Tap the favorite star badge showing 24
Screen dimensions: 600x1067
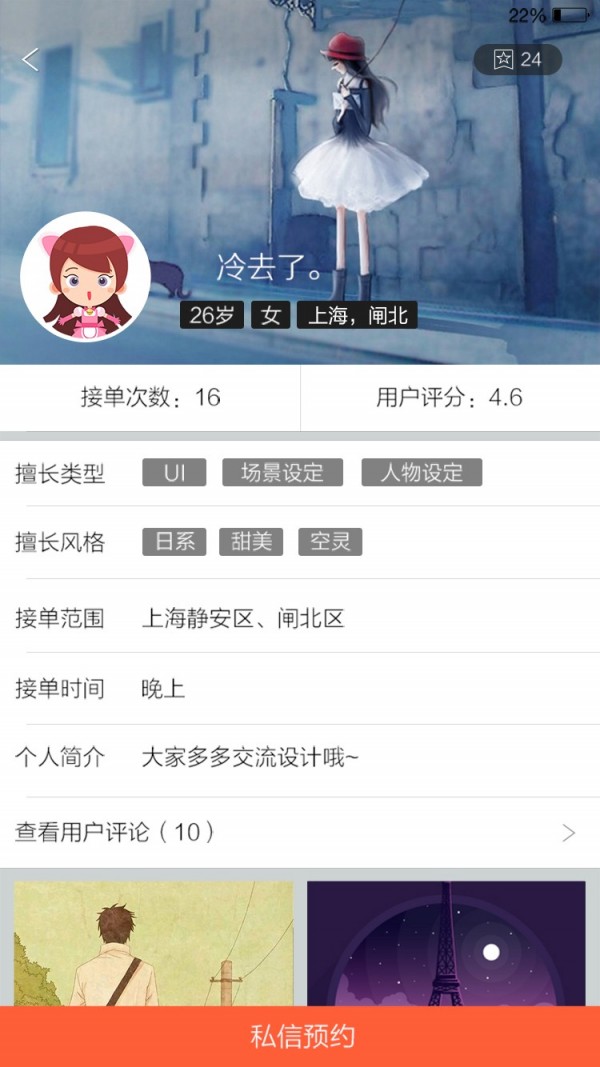517,60
